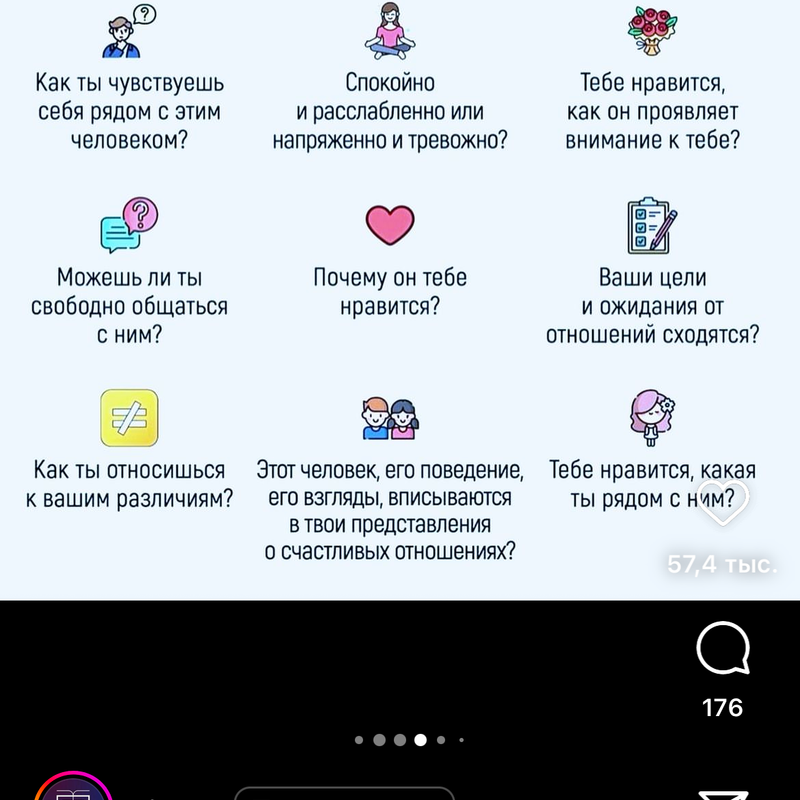The width and height of the screenshot is (800, 800).
Task: Tap the carousel page indicator dots
Action: point(409,741)
